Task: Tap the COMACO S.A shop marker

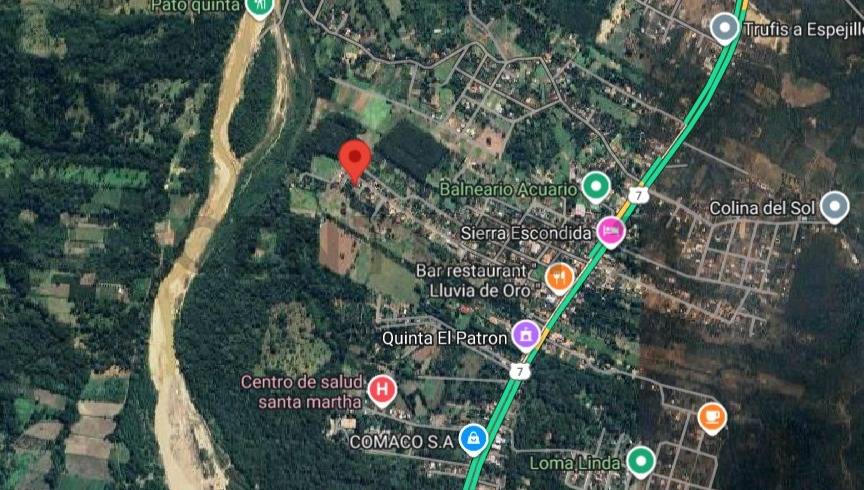Action: point(472,437)
